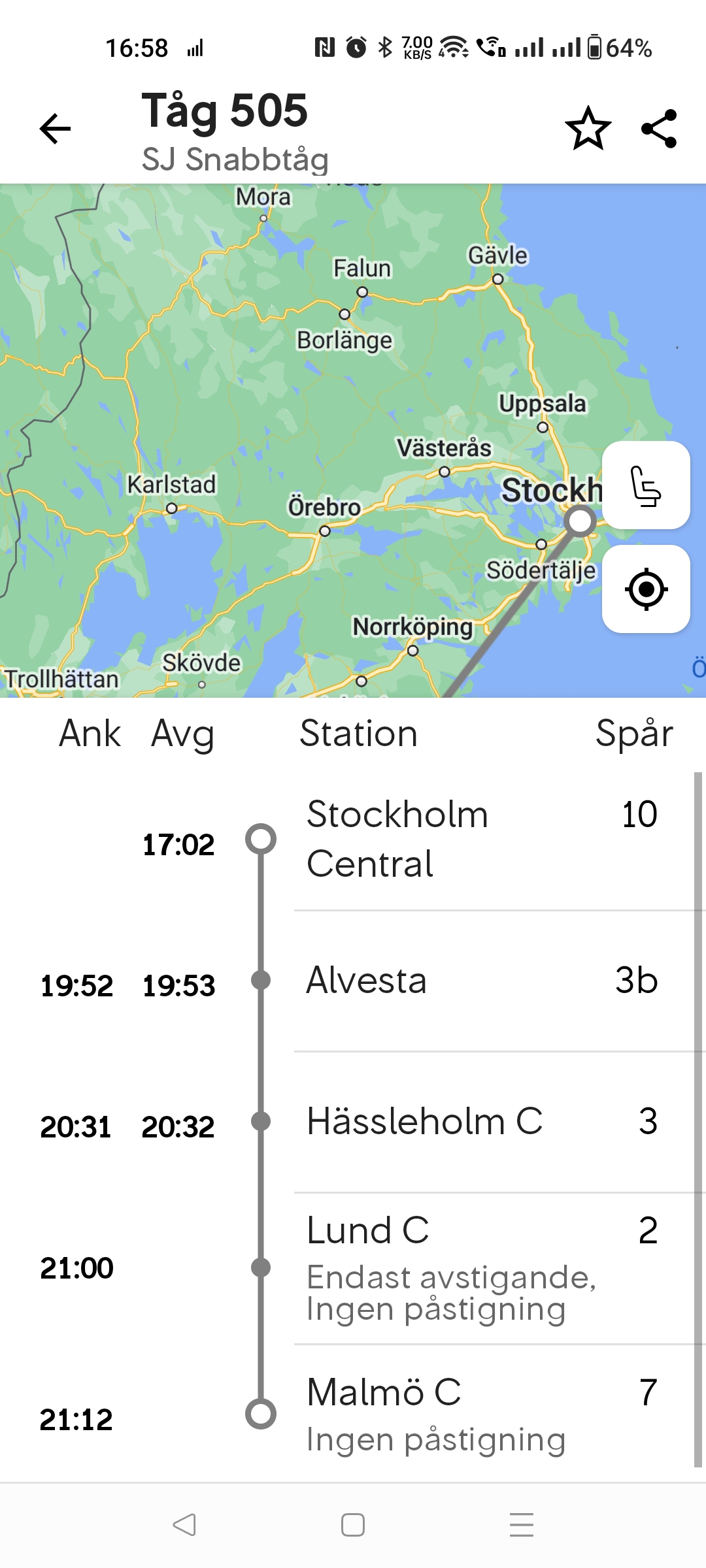Share the Tåg 505 details
This screenshot has width=706, height=1568.
coord(659,128)
